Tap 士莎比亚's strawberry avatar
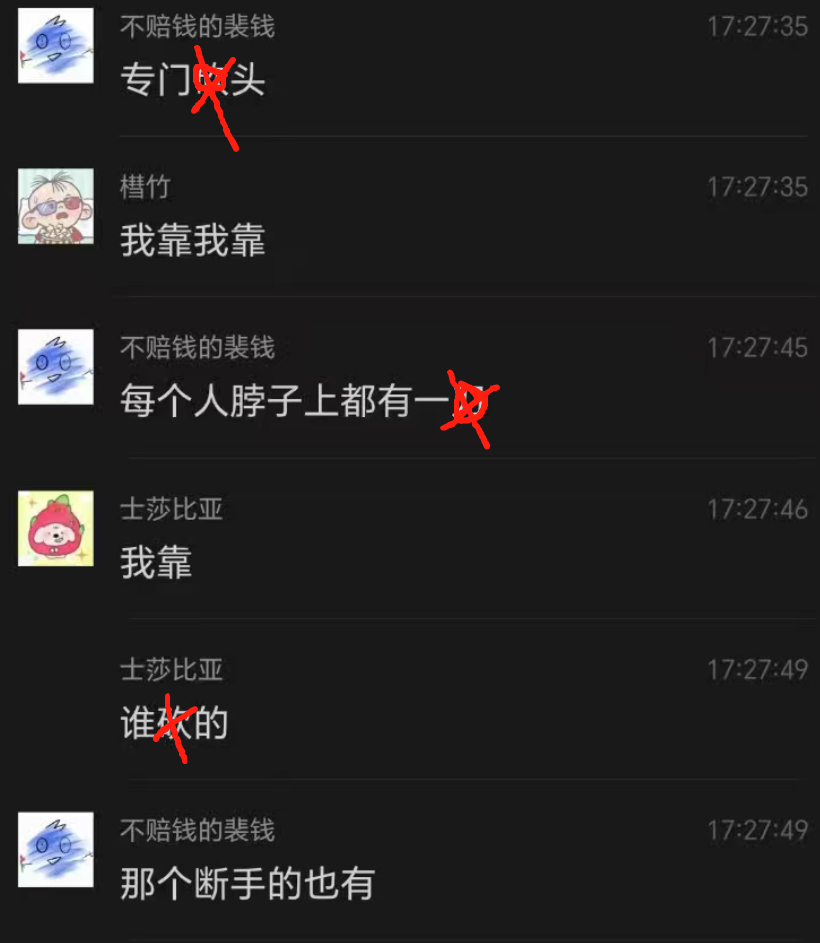 point(56,528)
